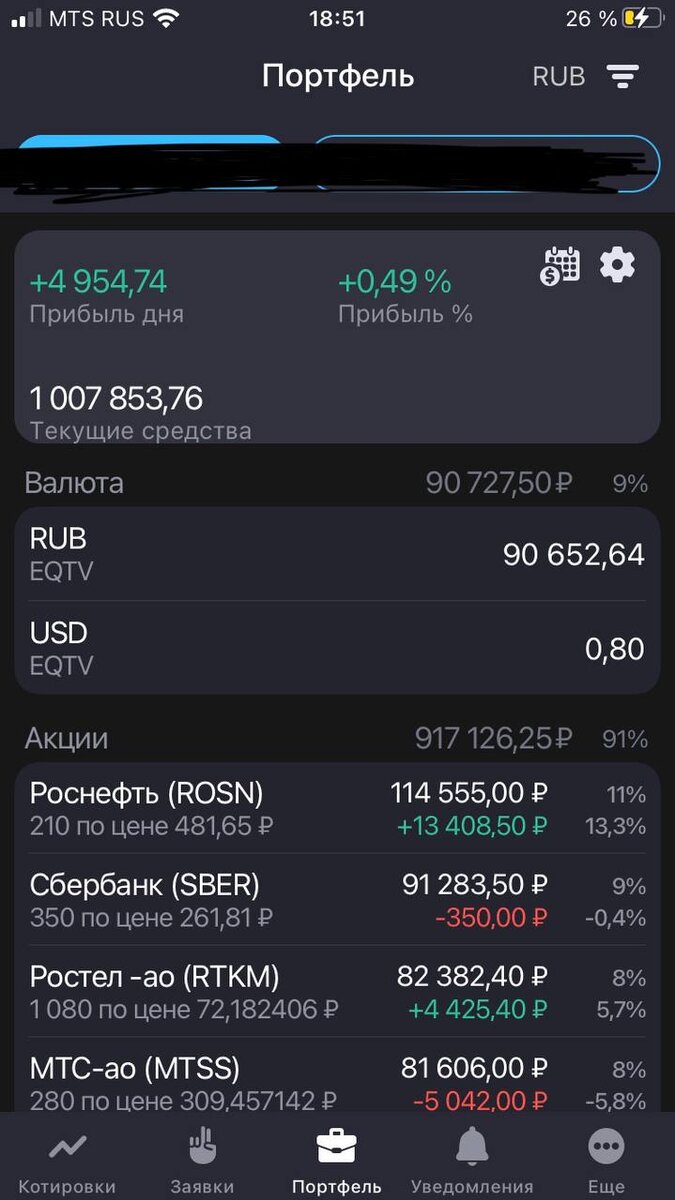Change the RUB display currency

coord(558,76)
